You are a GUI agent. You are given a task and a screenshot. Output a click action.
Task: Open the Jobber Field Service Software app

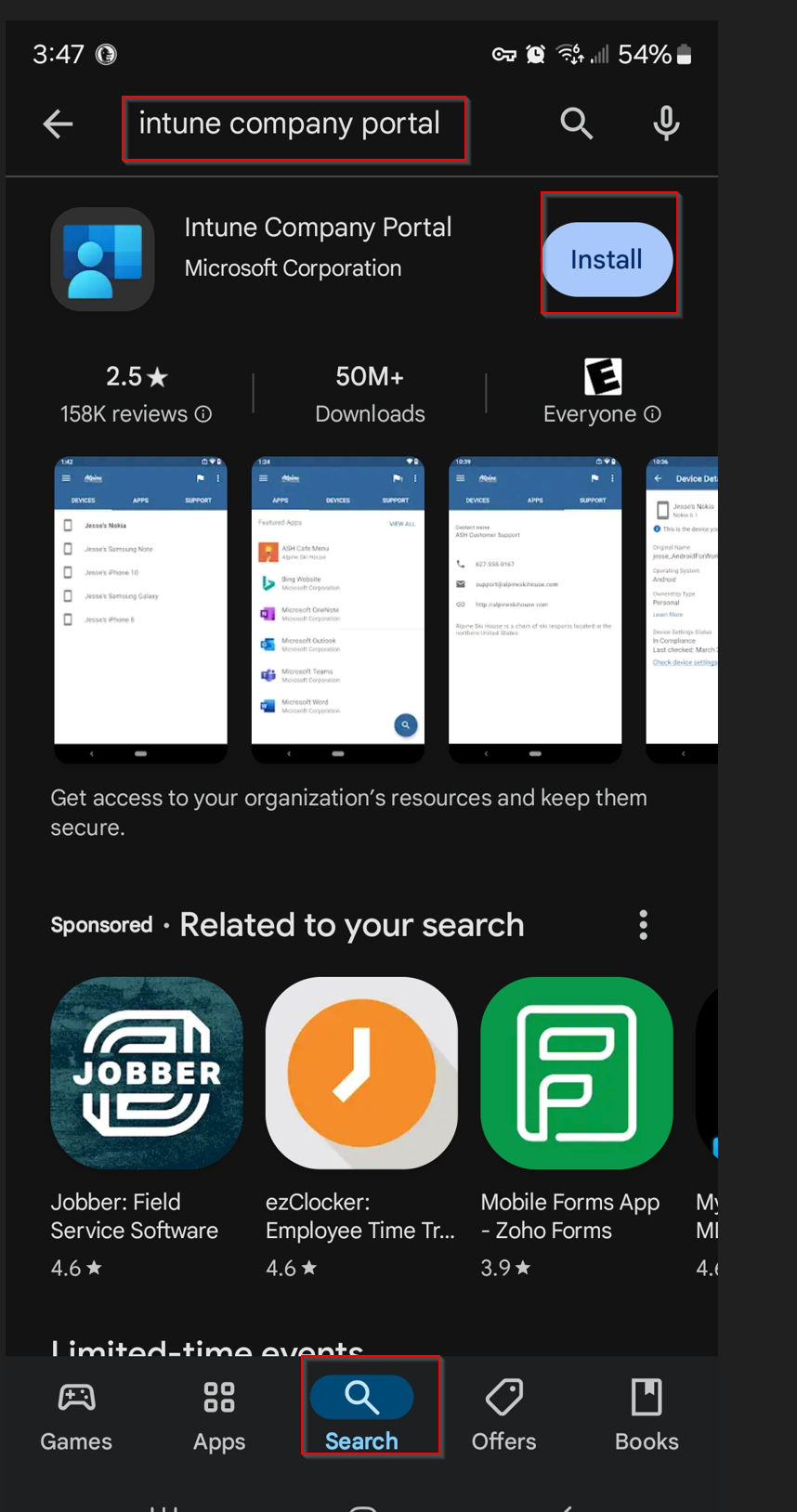pos(146,1074)
